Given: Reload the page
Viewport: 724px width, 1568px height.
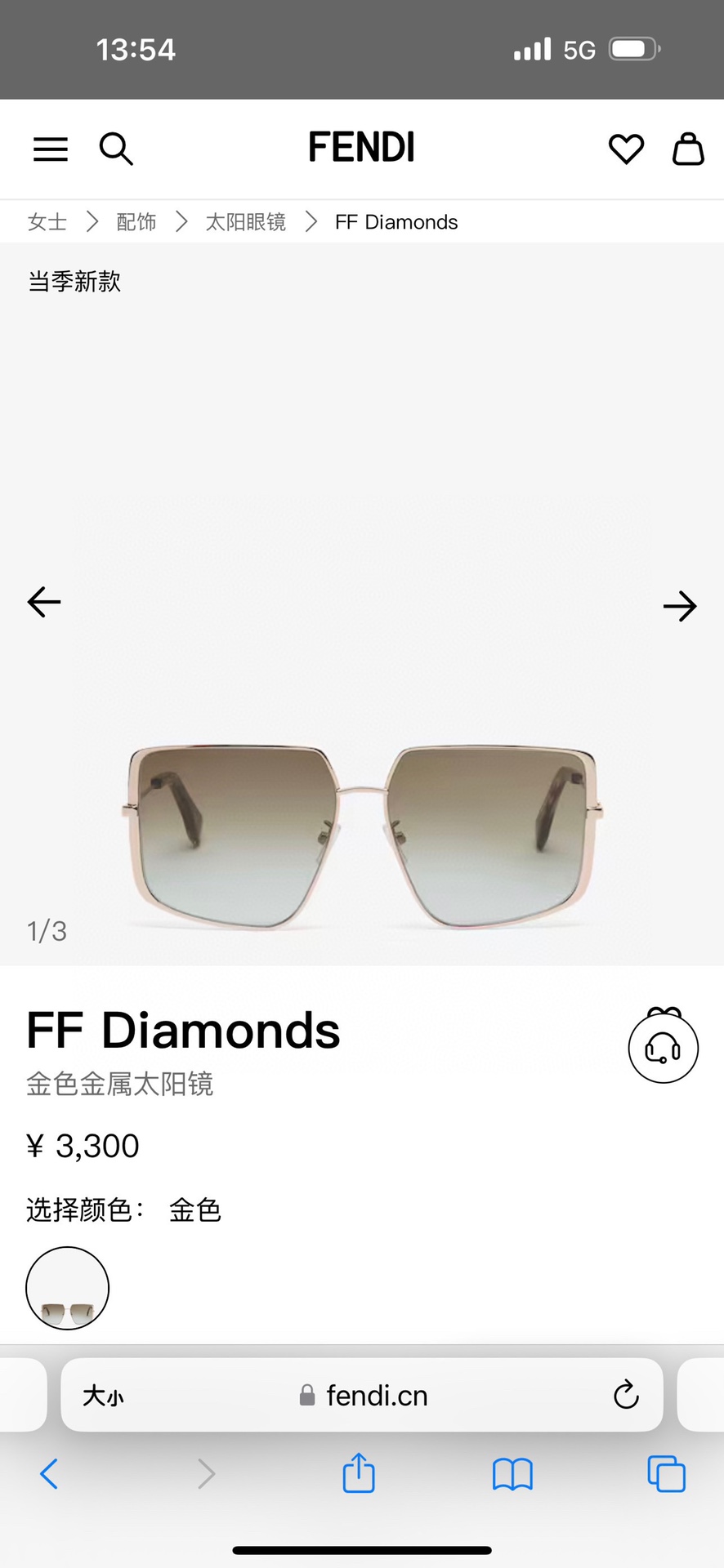Looking at the screenshot, I should coord(626,1396).
